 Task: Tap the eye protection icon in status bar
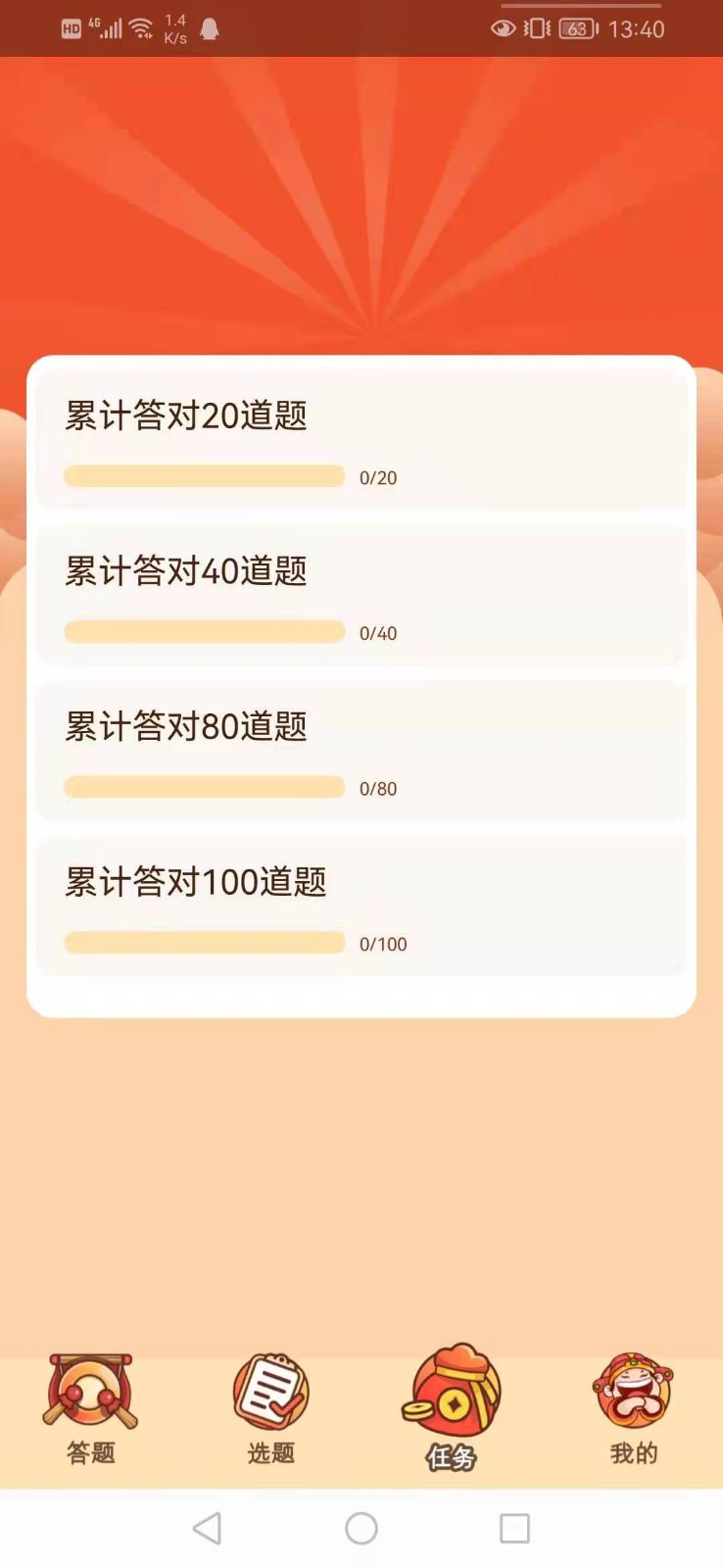point(503,29)
